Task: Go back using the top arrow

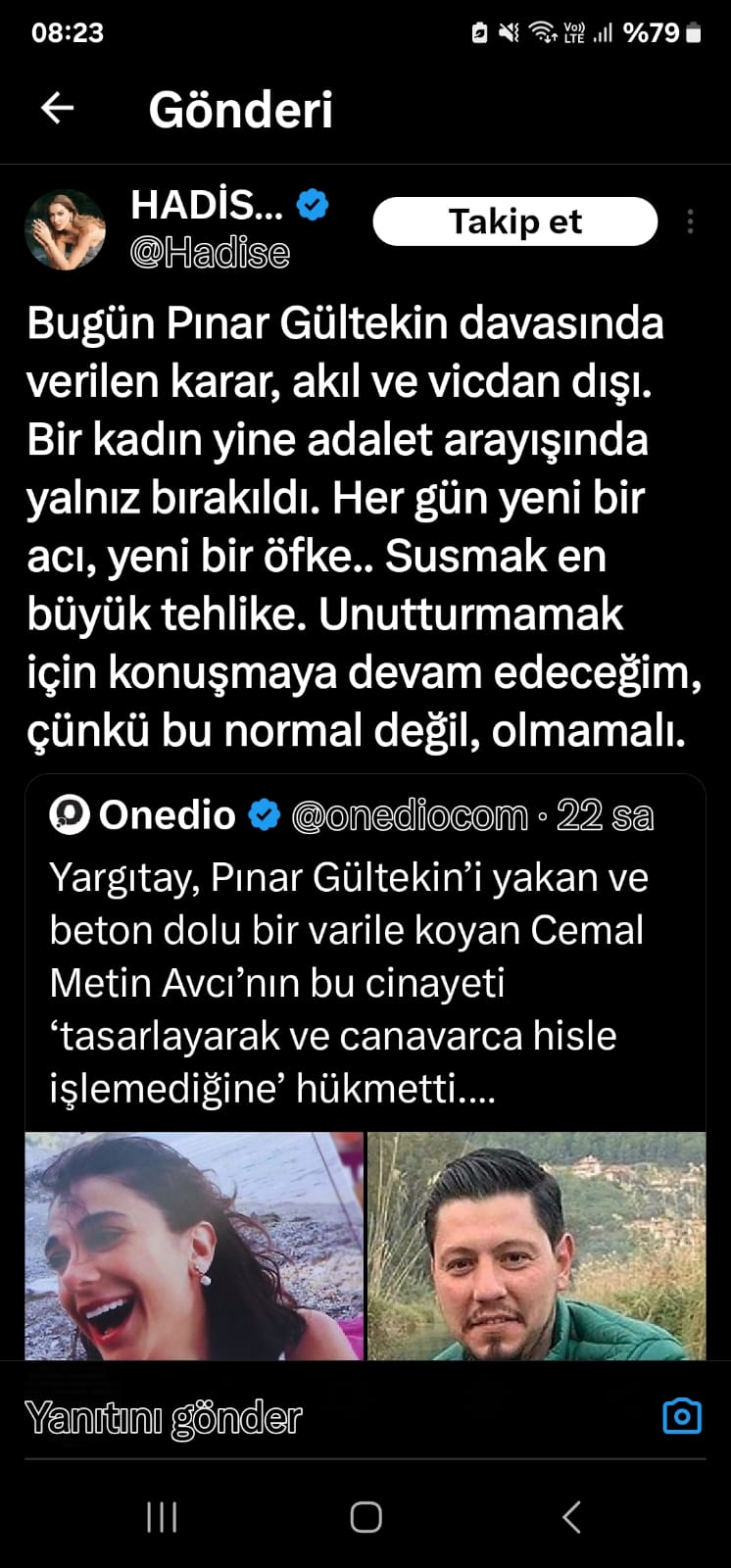Action: (58, 108)
